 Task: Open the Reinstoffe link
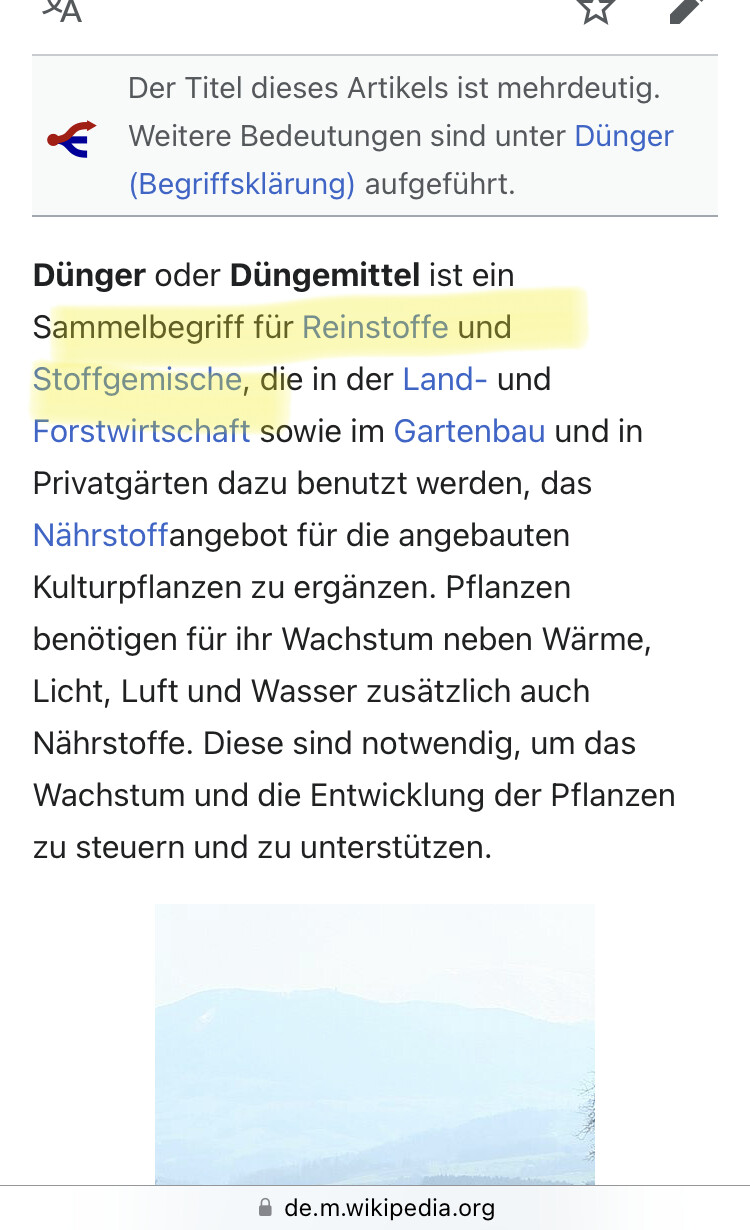click(x=375, y=327)
